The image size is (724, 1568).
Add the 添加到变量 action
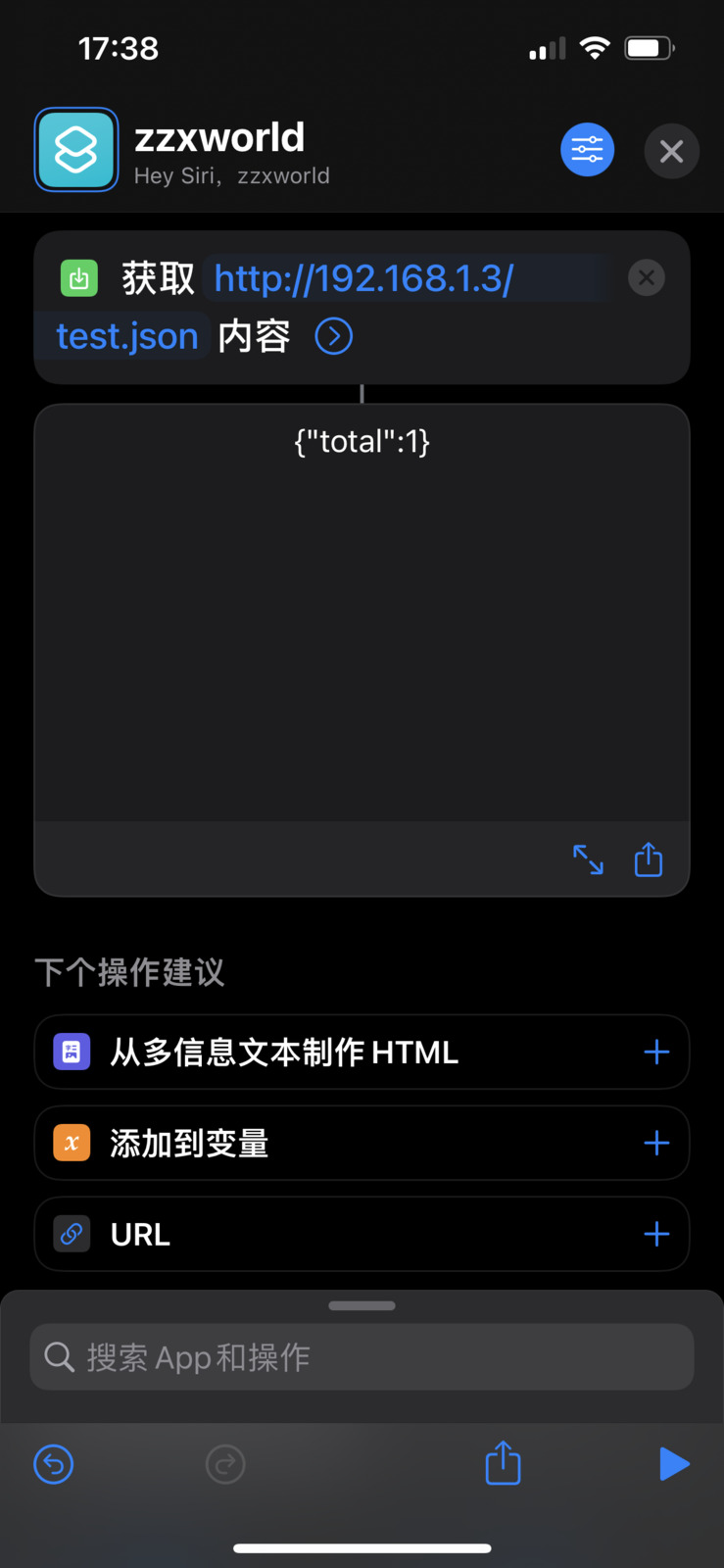point(655,1143)
